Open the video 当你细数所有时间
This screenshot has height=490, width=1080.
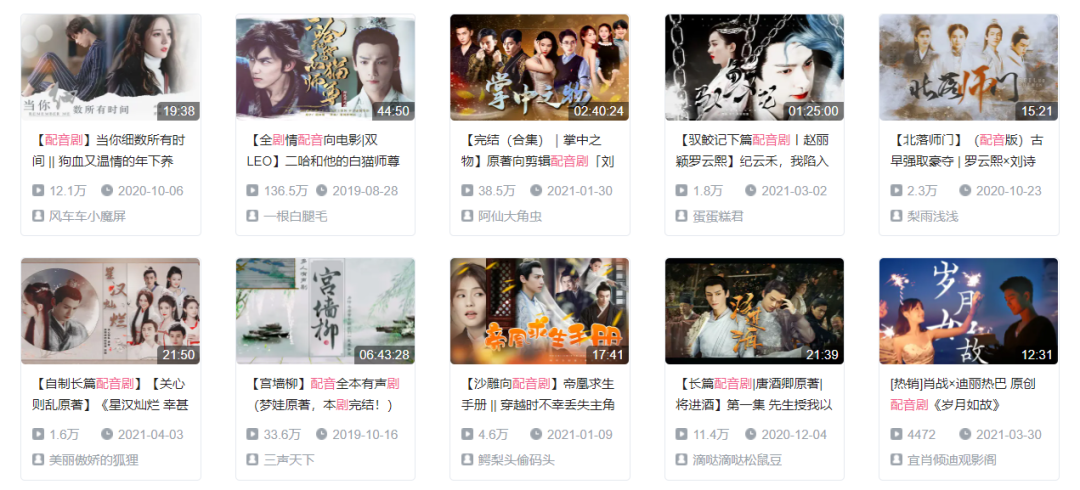[110, 68]
